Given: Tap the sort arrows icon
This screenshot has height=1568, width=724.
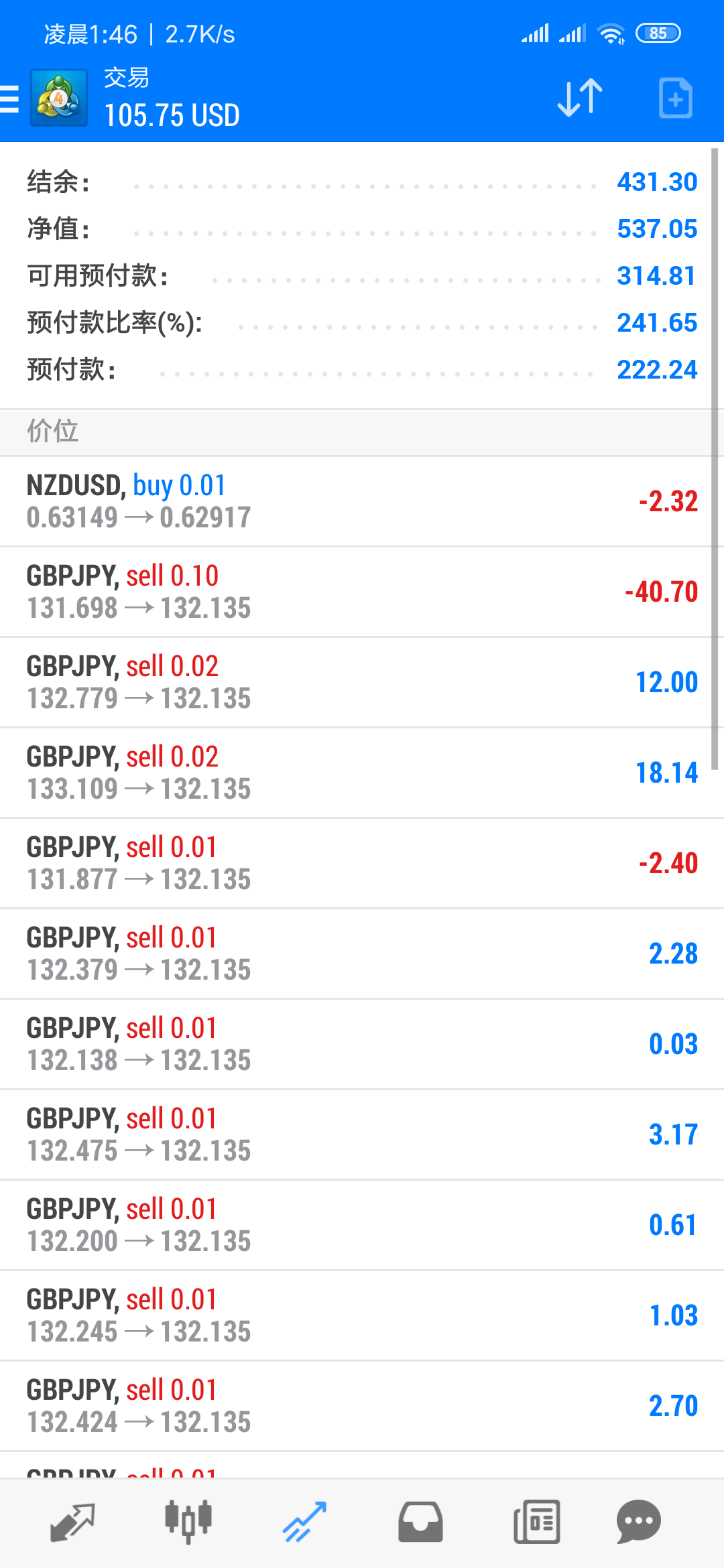Looking at the screenshot, I should click(580, 98).
